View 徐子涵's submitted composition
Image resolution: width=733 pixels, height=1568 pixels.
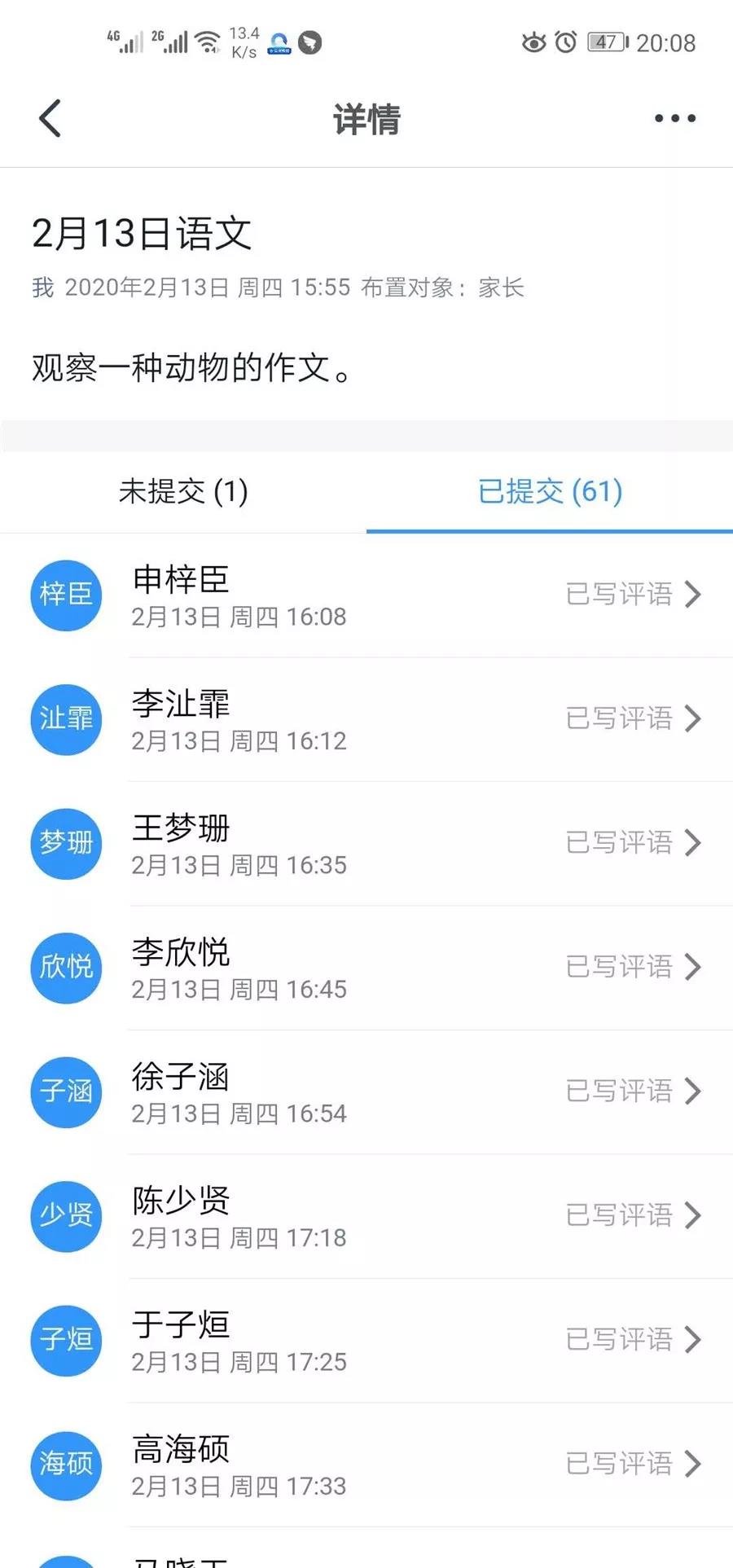coord(366,1092)
